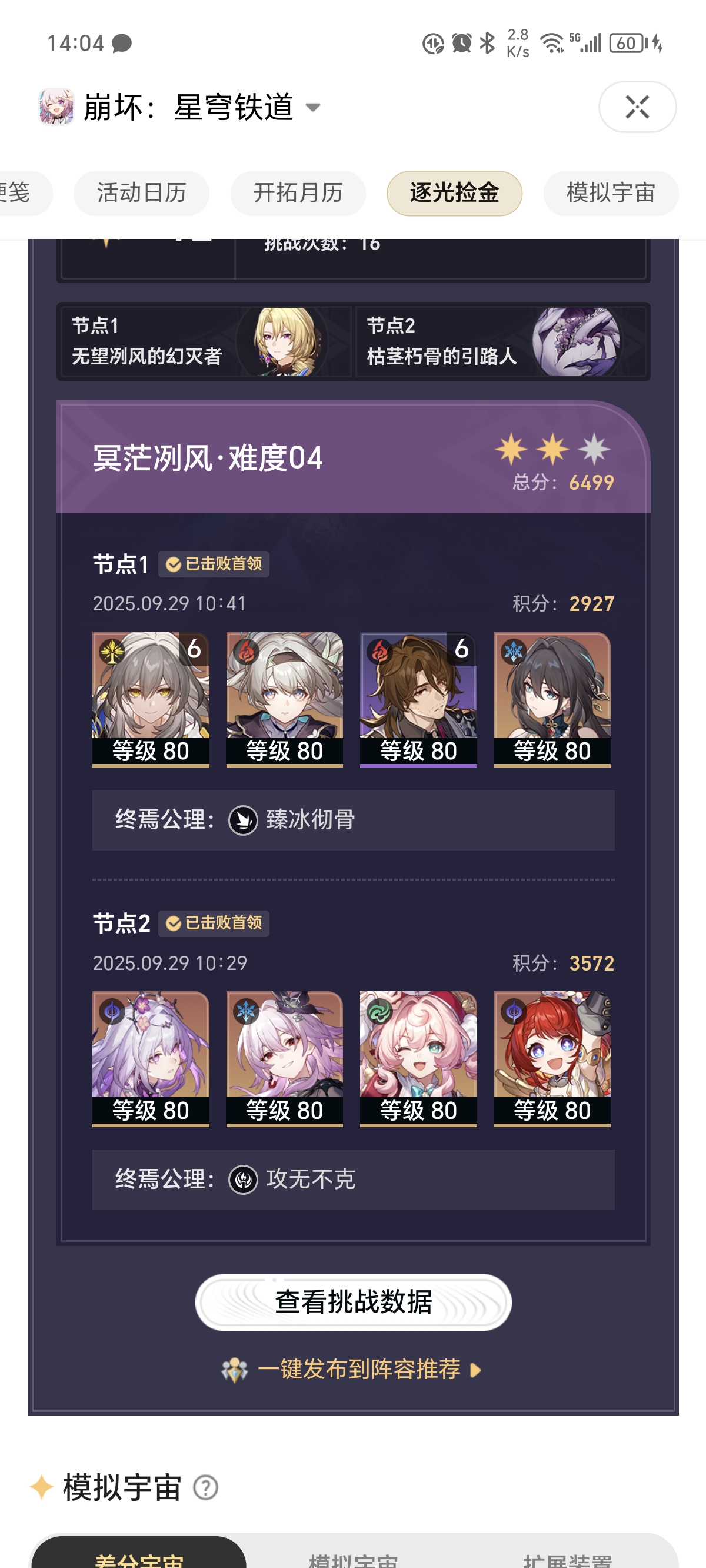Open 节点2 枯茎朽骨的引路人 card
Image resolution: width=706 pixels, height=1568 pixels.
500,341
